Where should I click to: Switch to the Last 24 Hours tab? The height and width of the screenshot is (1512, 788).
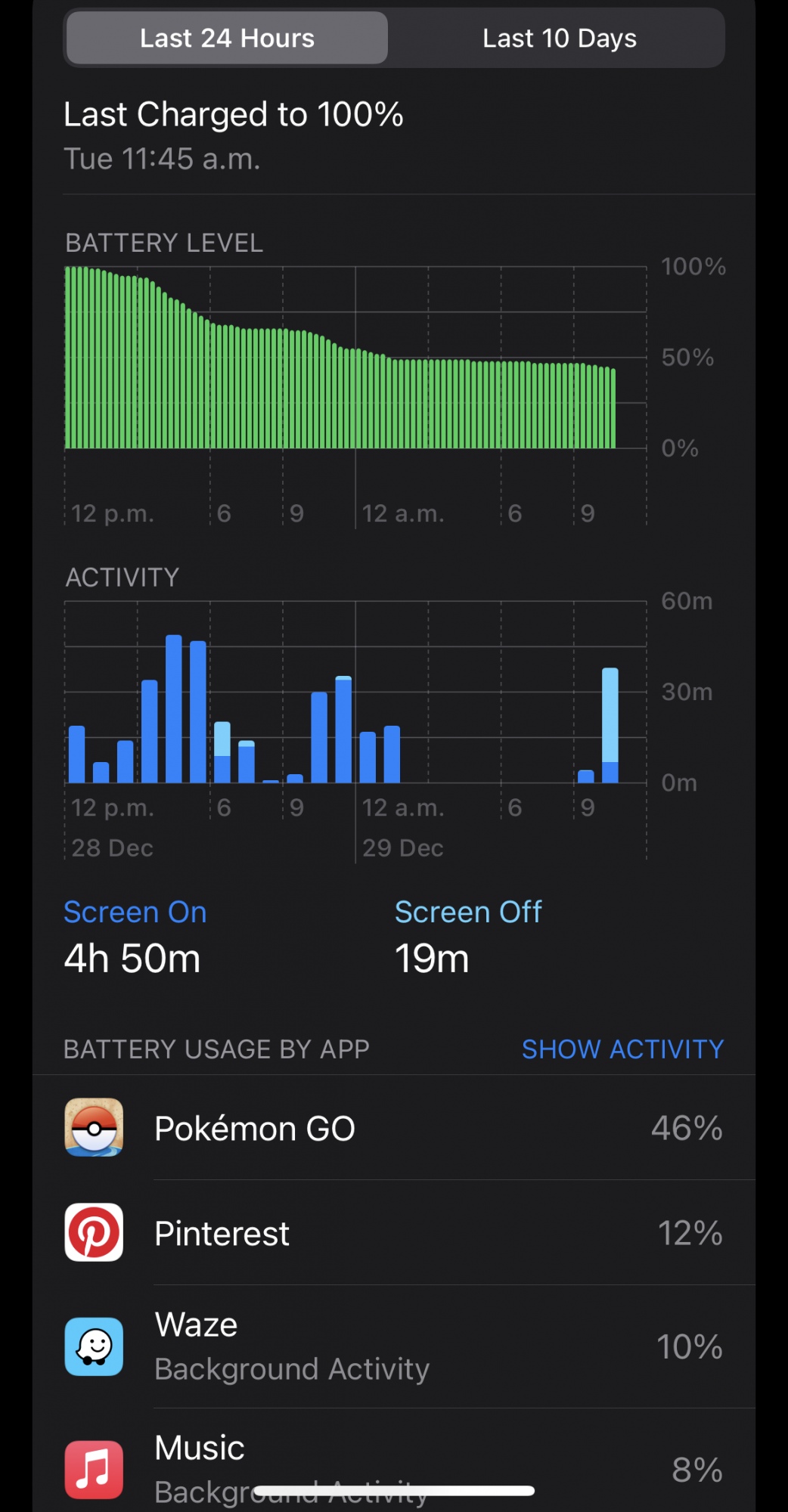[227, 39]
